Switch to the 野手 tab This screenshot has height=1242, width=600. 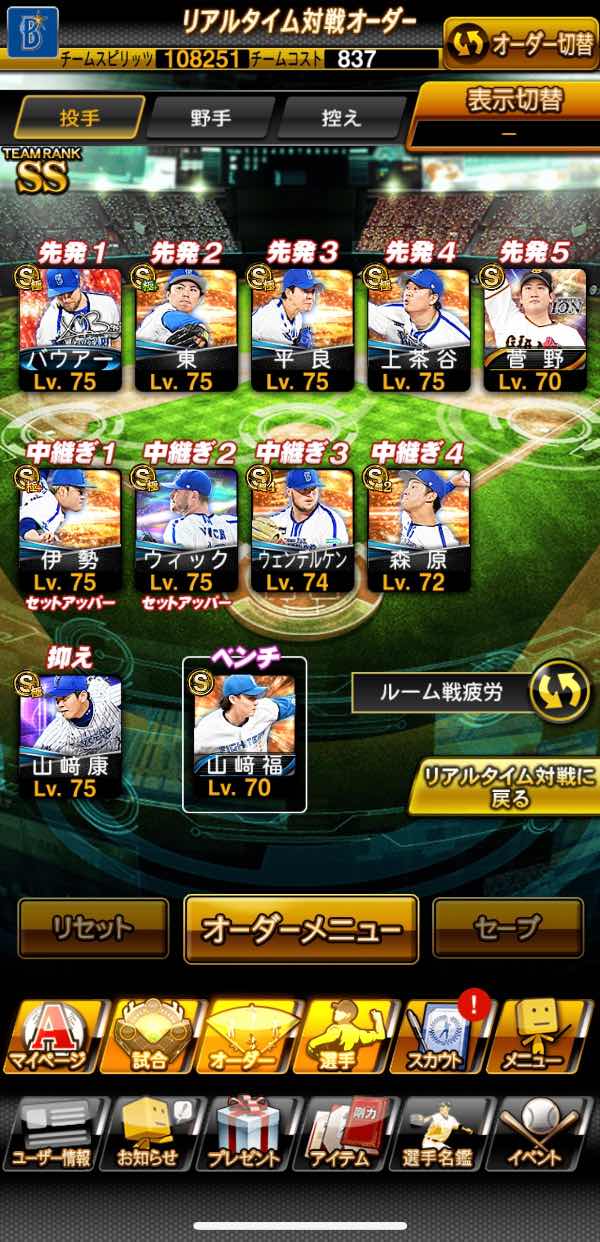[x=210, y=117]
